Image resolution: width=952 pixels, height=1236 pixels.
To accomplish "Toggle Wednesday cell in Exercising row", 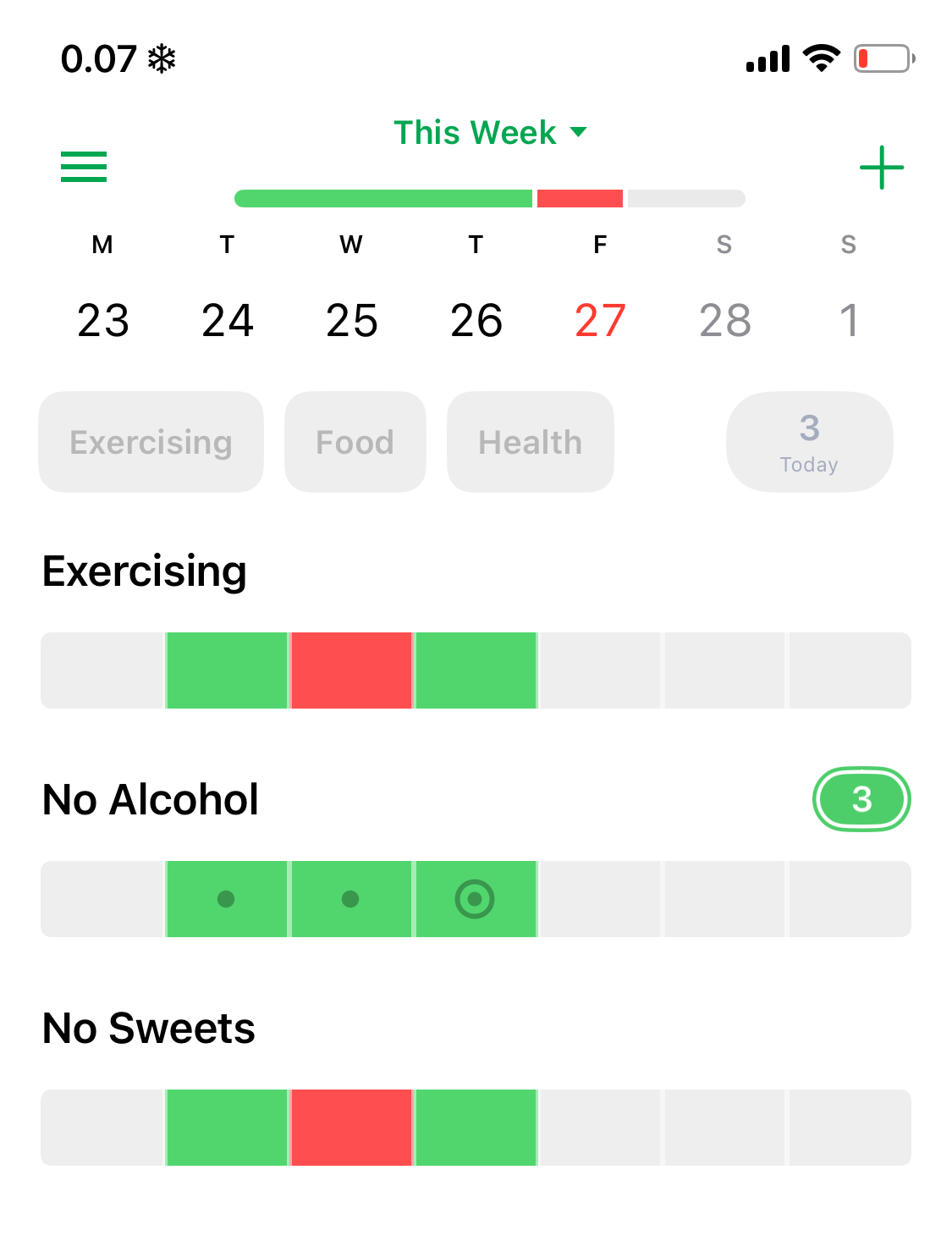I will pos(351,670).
